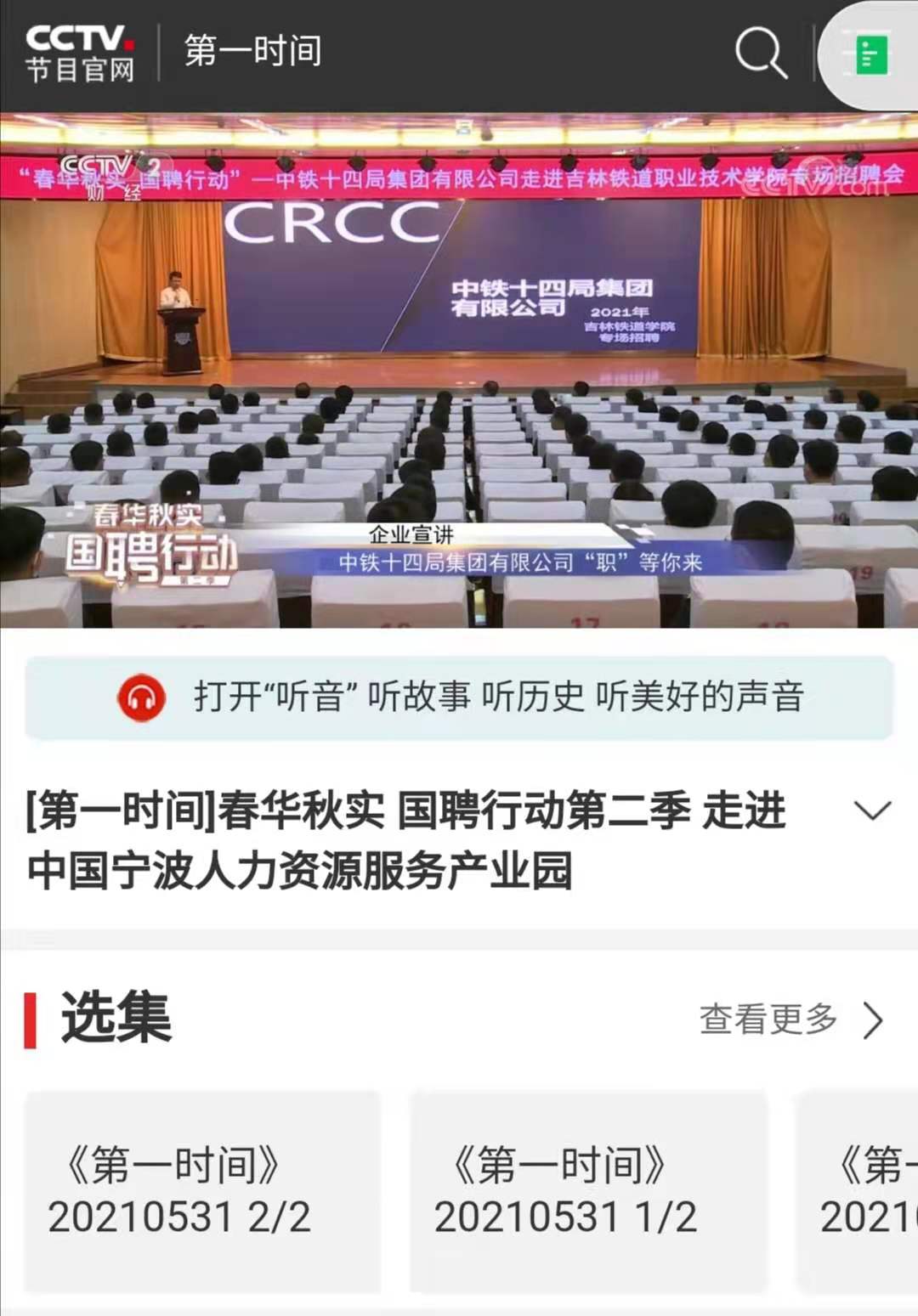Play the 国聘行动 video
The image size is (918, 1316).
(x=459, y=371)
